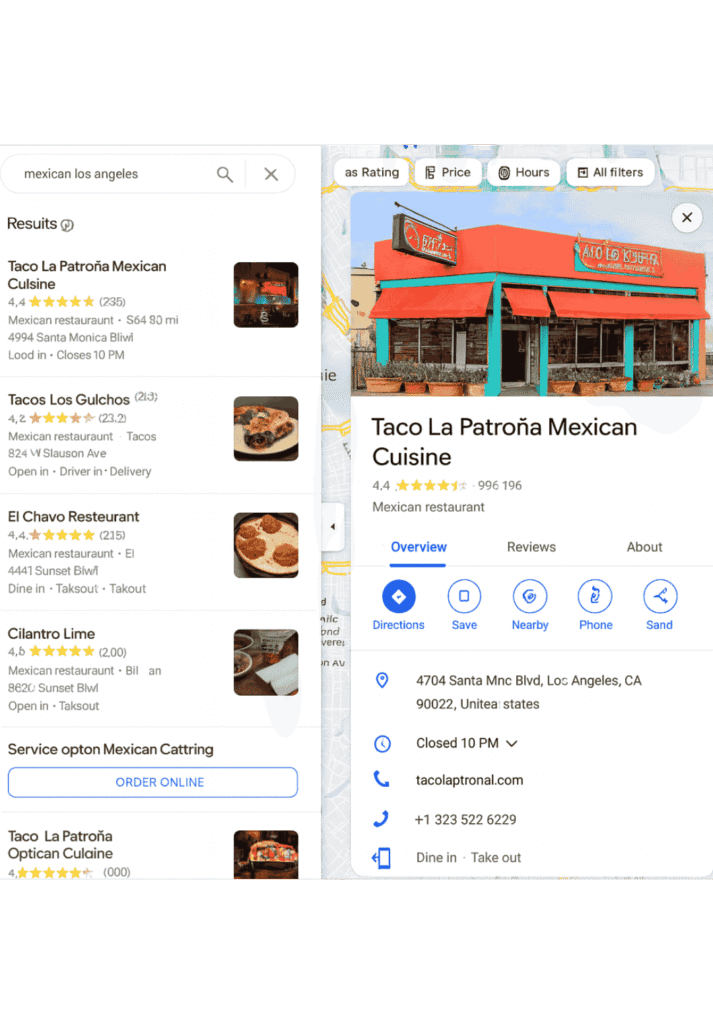
Task: View the Cilantro Lime listing
Action: 52,634
